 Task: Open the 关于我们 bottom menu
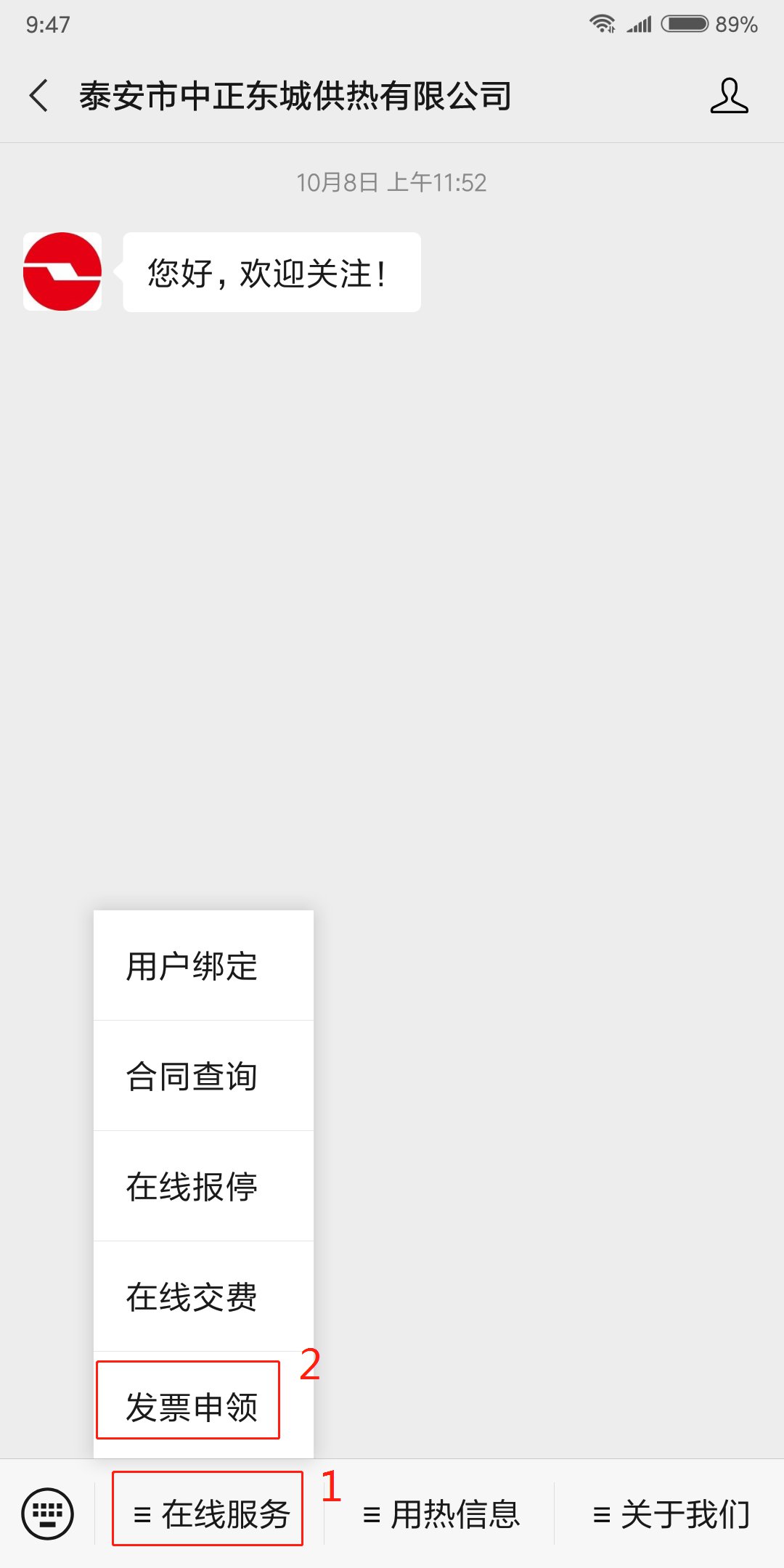coord(671,1514)
